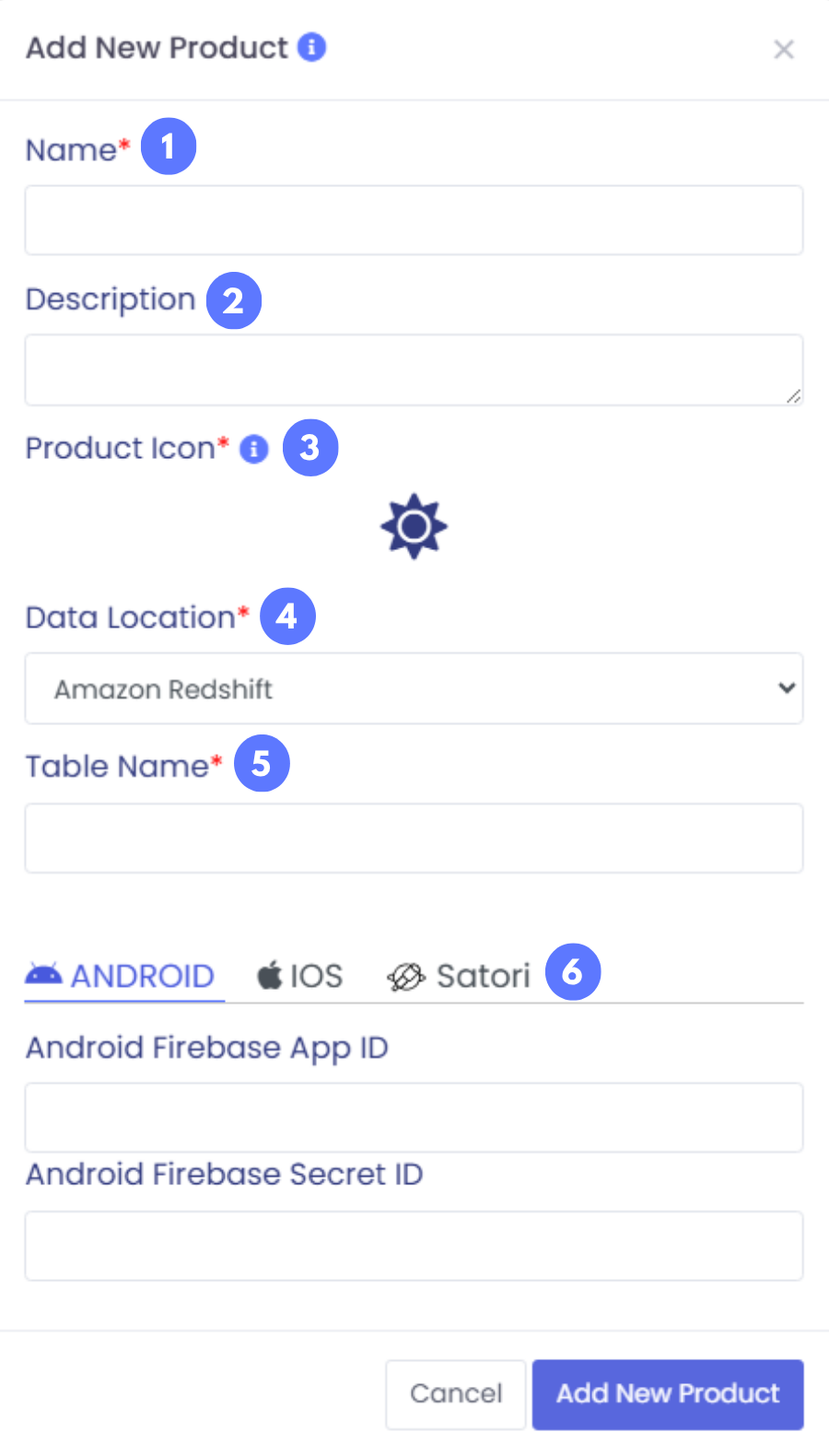This screenshot has height=1456, width=829.
Task: Focus the Name input field
Action: point(414,220)
